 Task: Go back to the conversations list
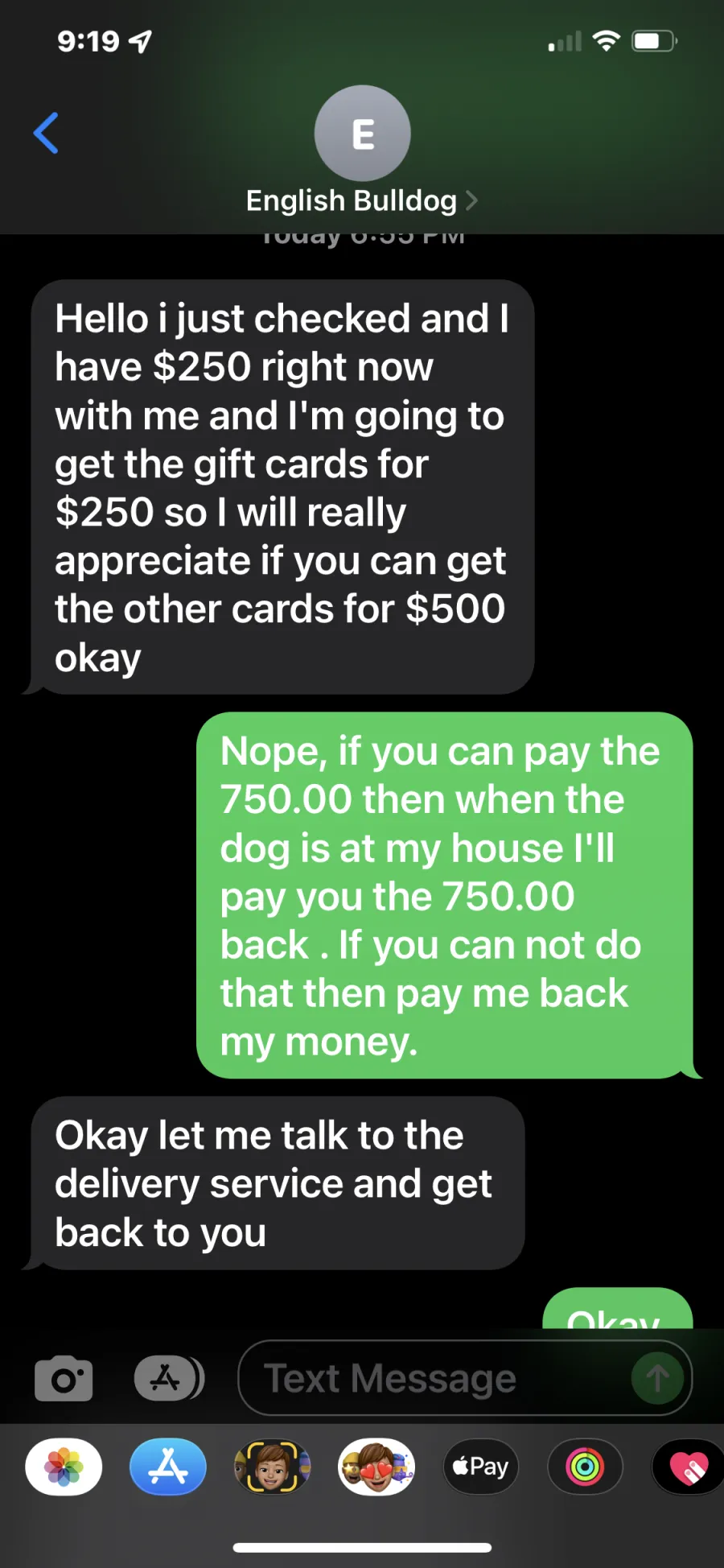pos(46,133)
